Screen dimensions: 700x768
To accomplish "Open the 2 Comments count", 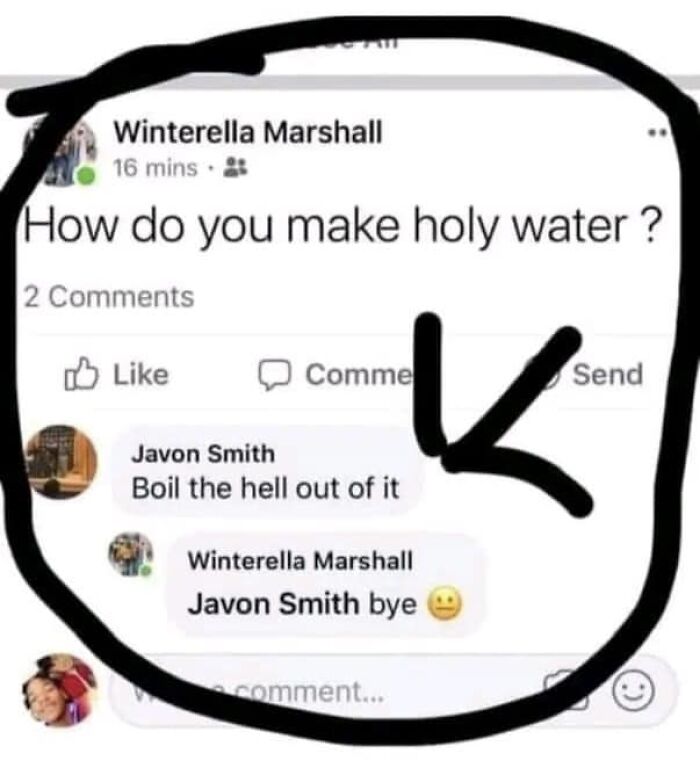I will (x=109, y=297).
